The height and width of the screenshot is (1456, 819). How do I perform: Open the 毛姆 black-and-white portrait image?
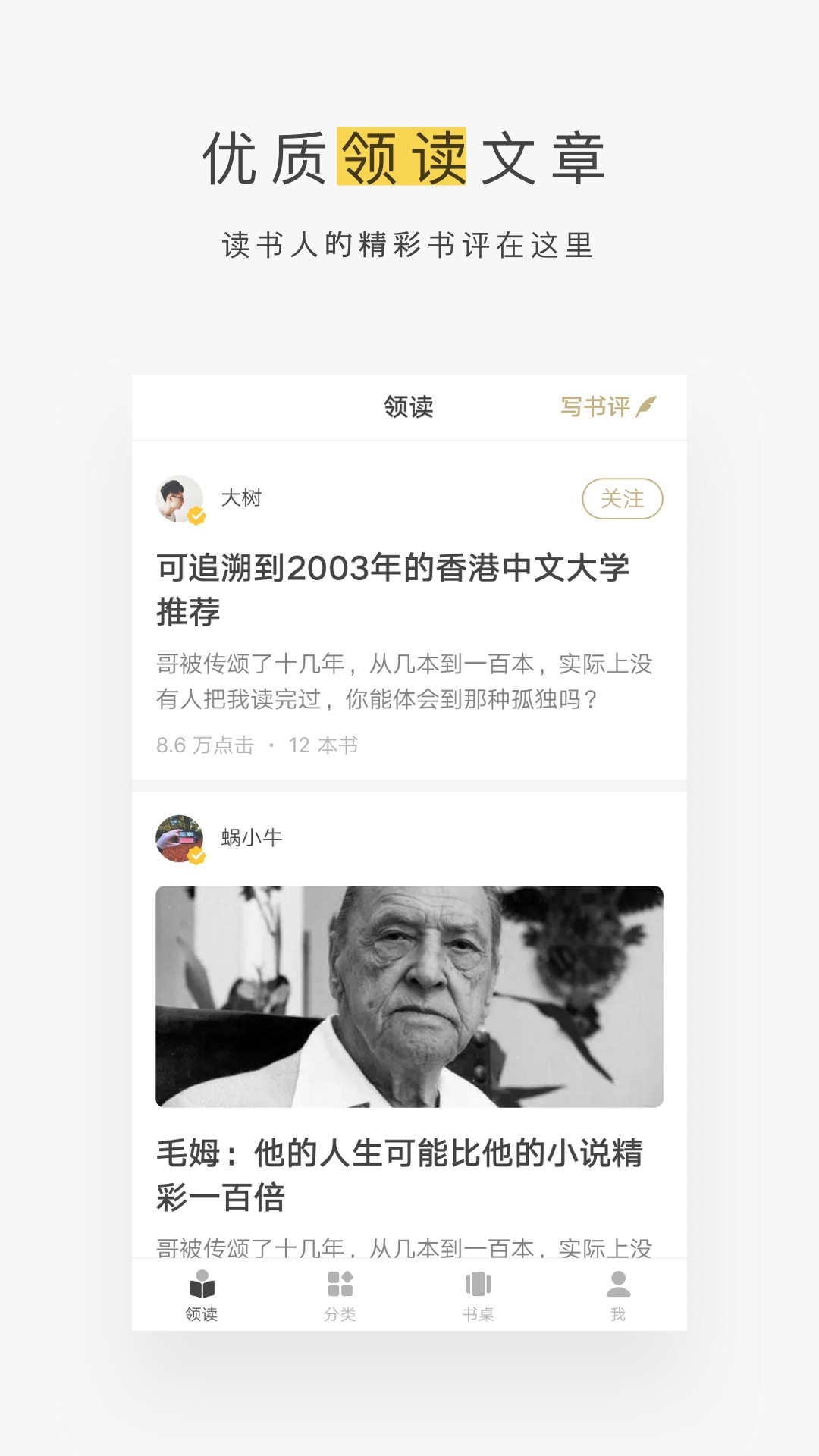click(x=409, y=993)
